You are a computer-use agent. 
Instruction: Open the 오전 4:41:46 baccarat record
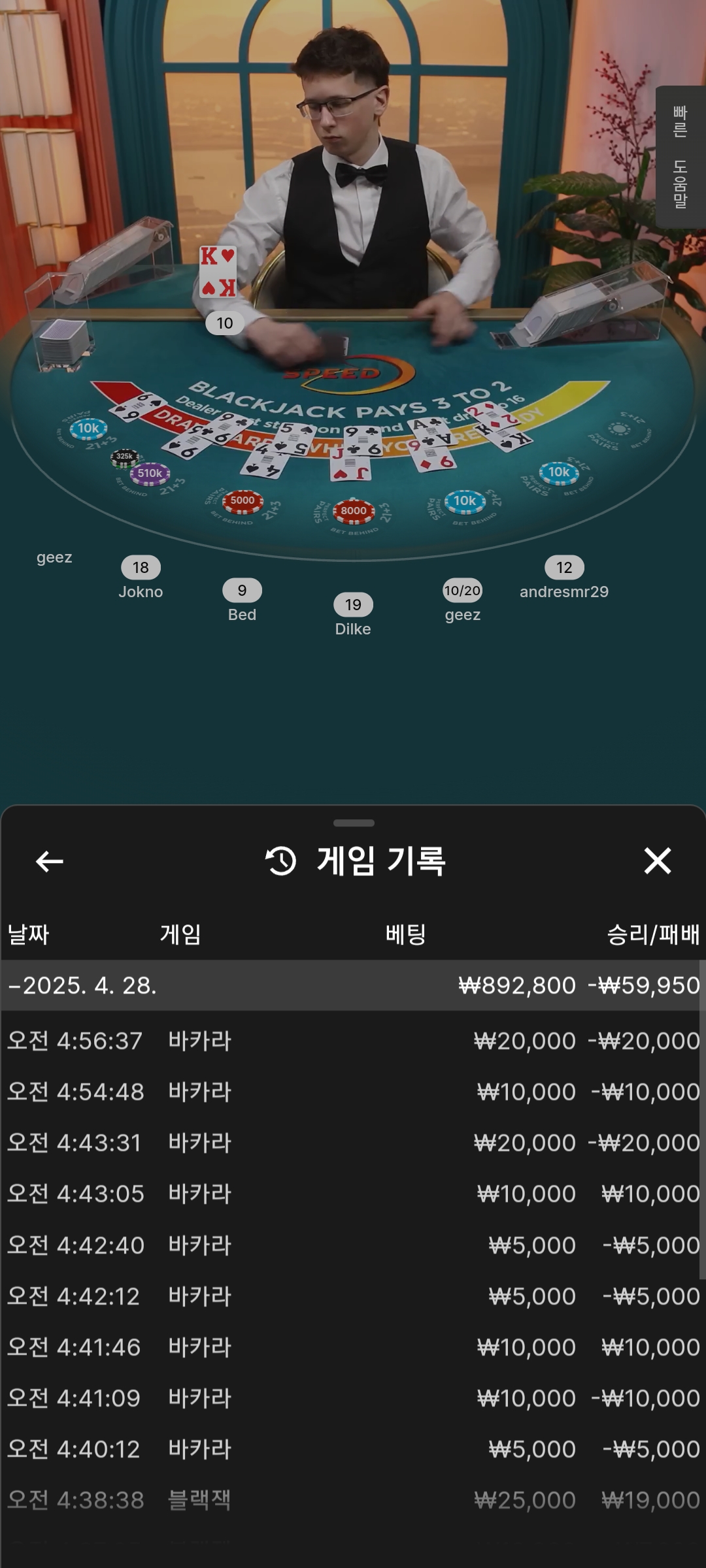pyautogui.click(x=353, y=1347)
